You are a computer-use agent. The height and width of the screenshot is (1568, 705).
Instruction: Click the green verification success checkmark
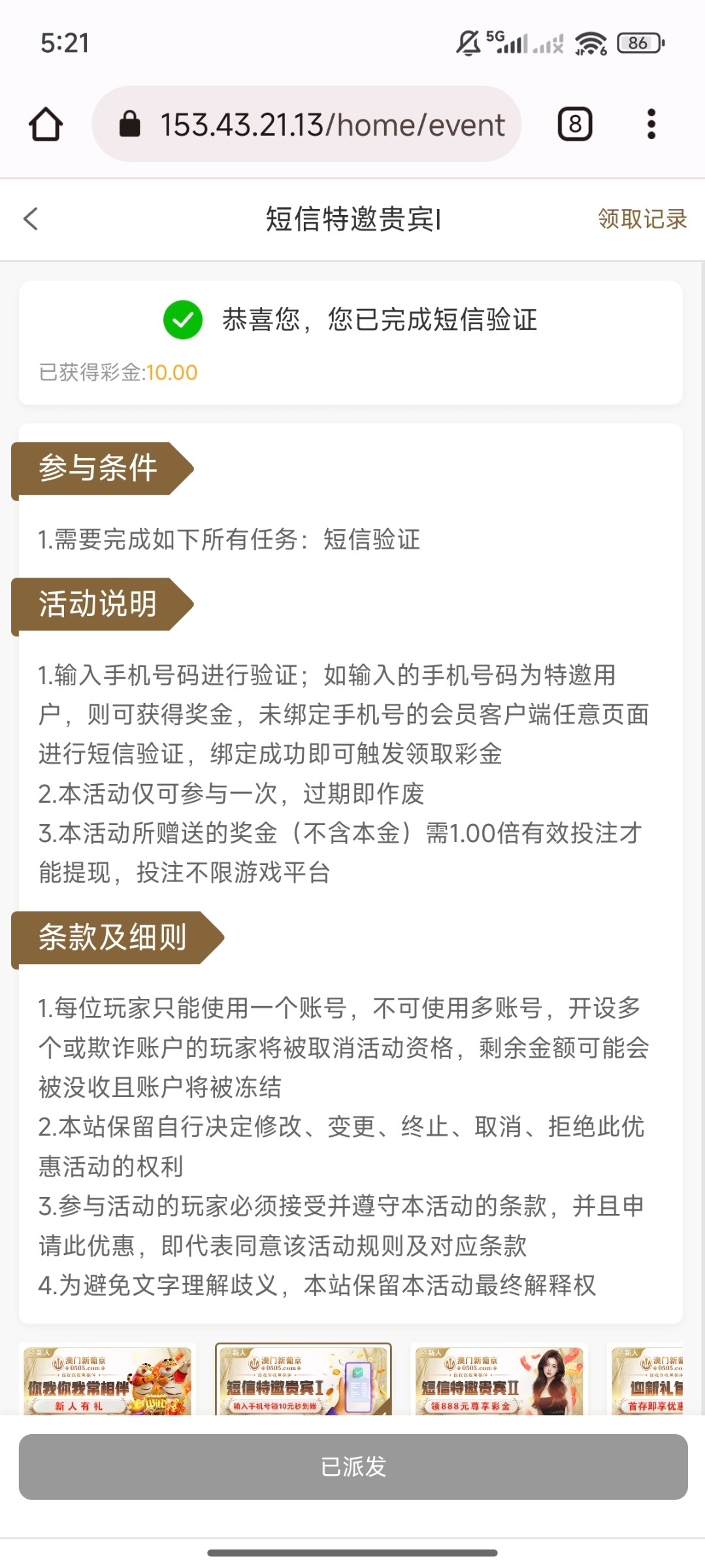182,321
